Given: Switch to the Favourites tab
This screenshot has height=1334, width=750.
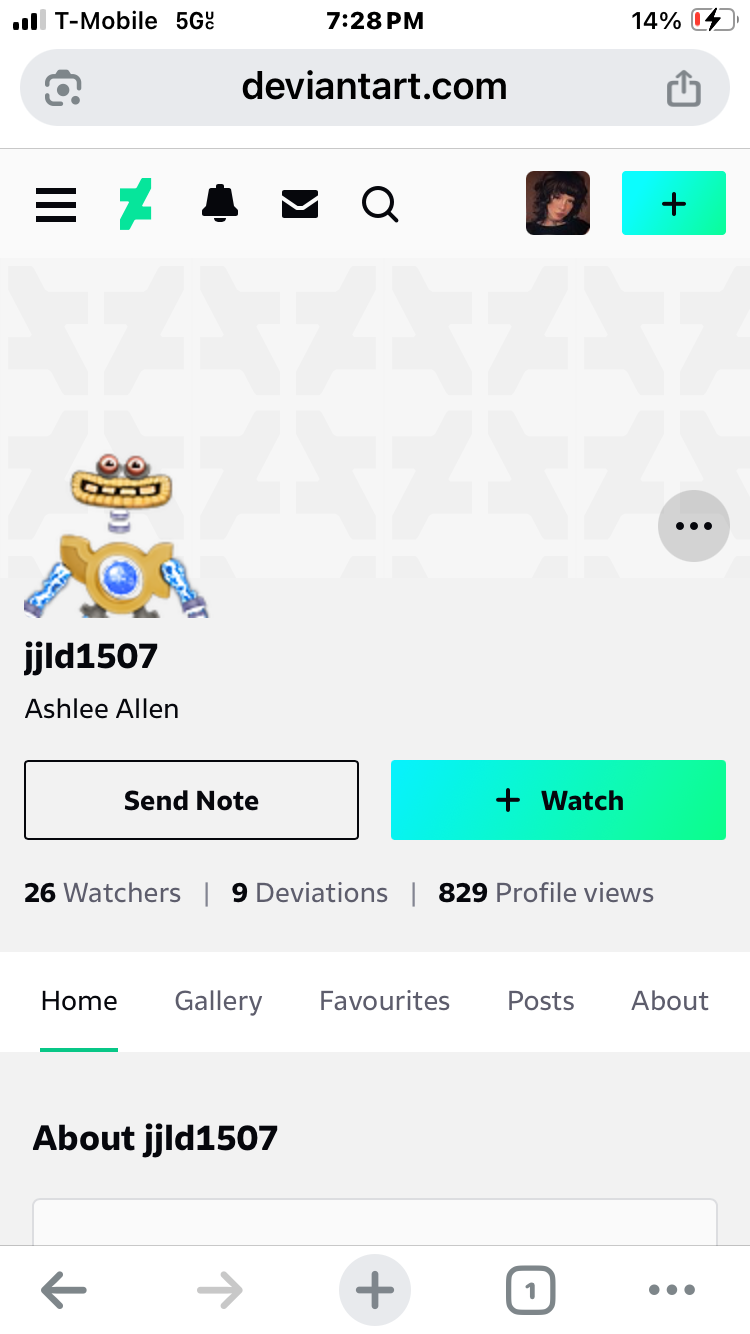Looking at the screenshot, I should click(384, 1001).
